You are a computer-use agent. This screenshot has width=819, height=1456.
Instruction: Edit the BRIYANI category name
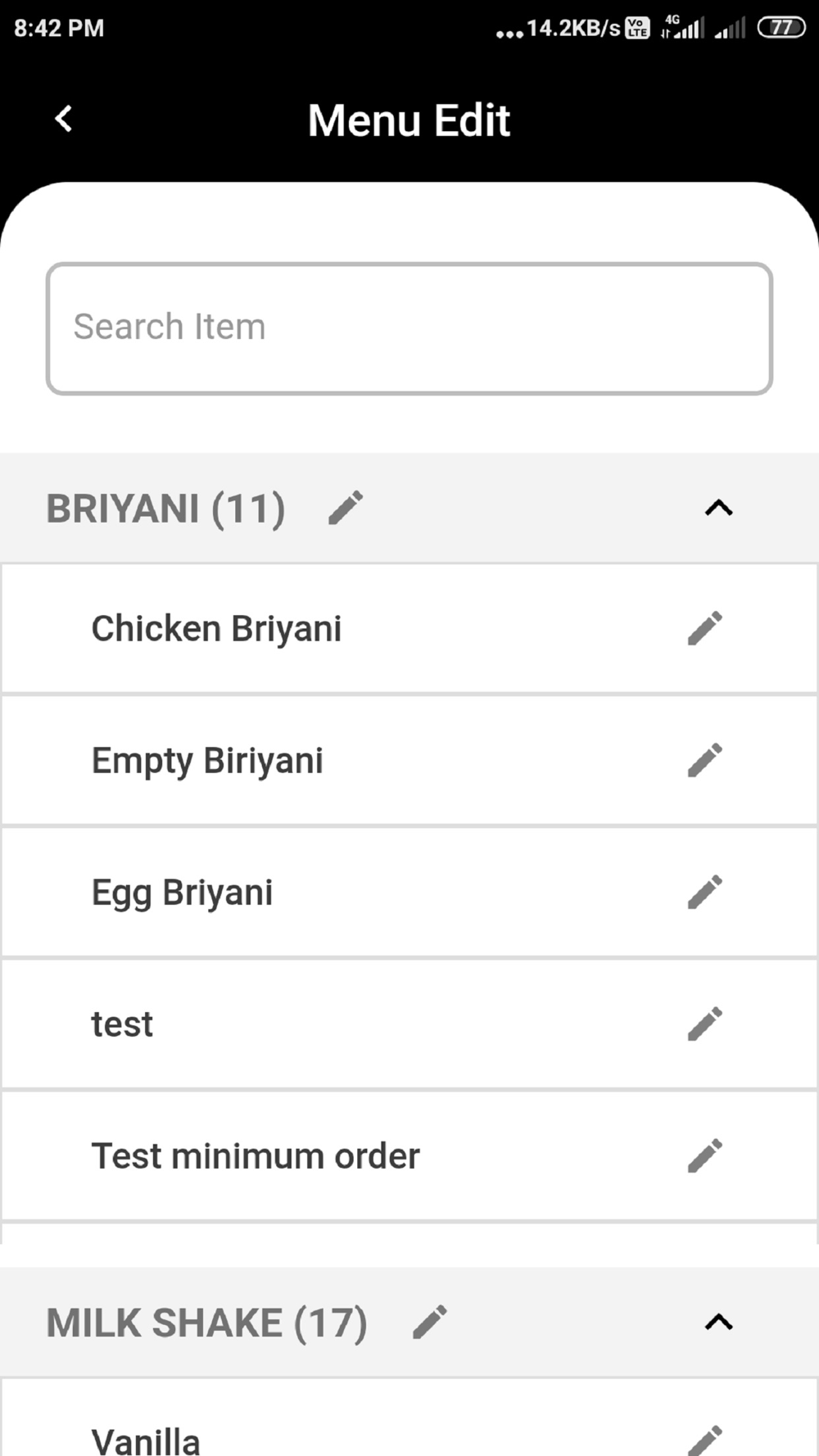point(346,508)
